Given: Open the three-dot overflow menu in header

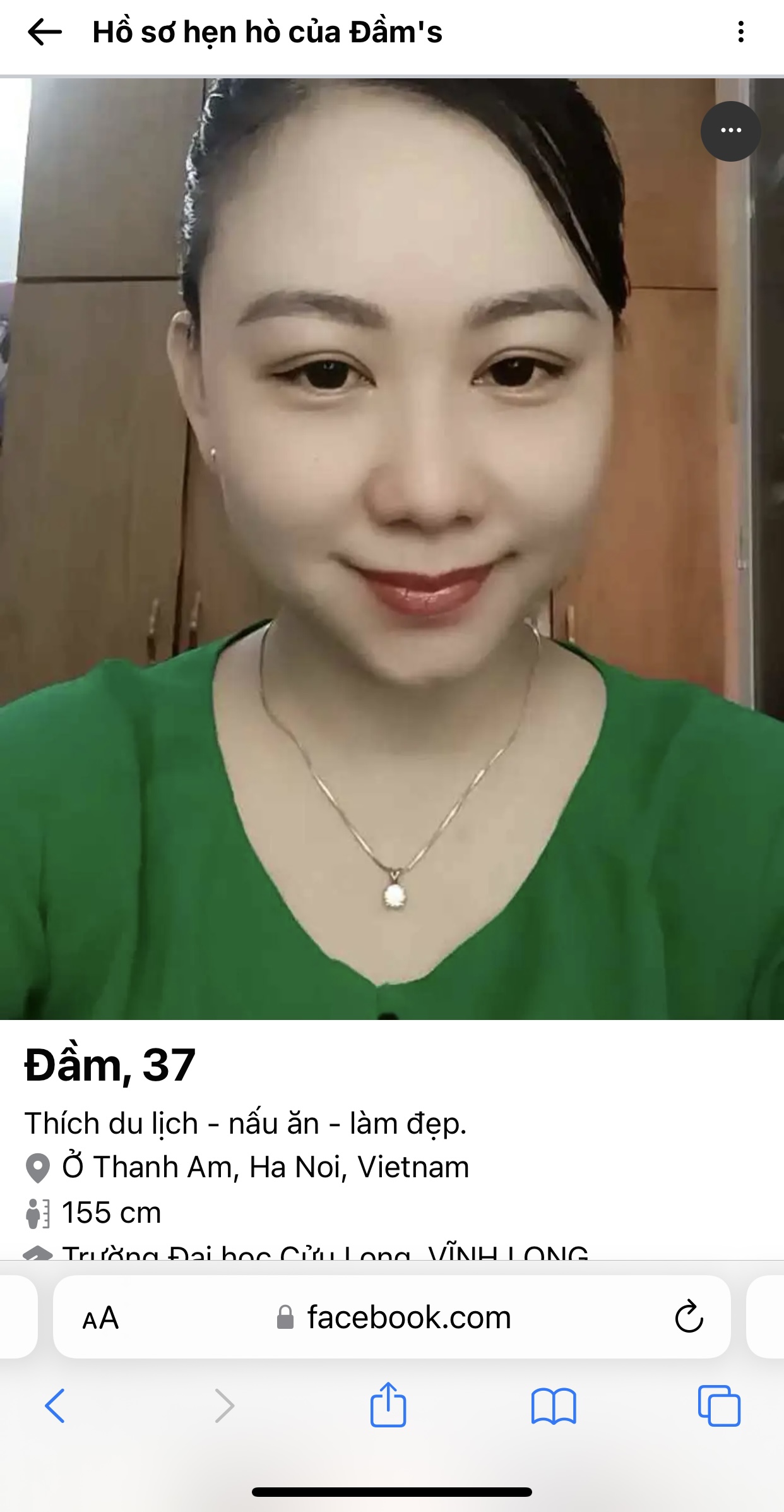Looking at the screenshot, I should (x=740, y=32).
